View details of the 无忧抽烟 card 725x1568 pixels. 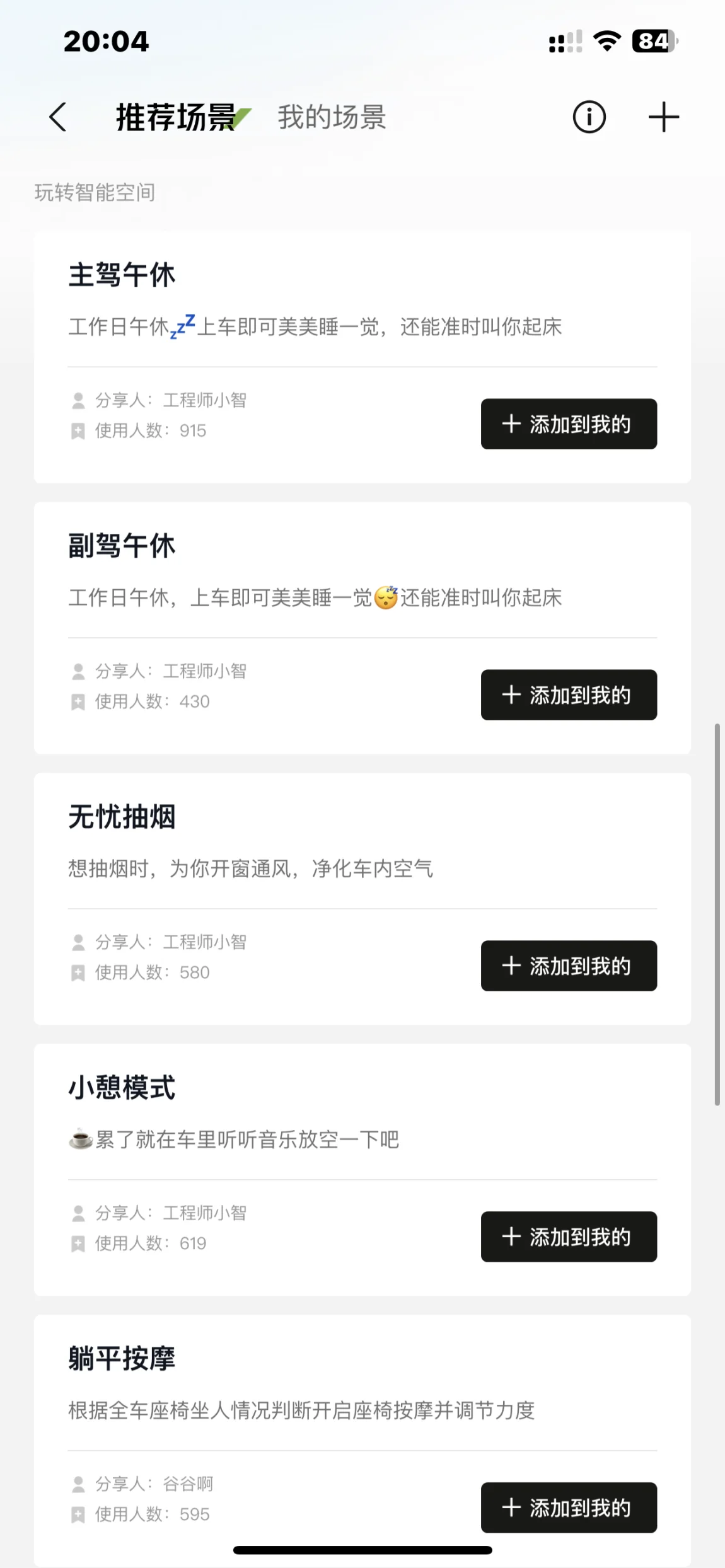pos(362,899)
